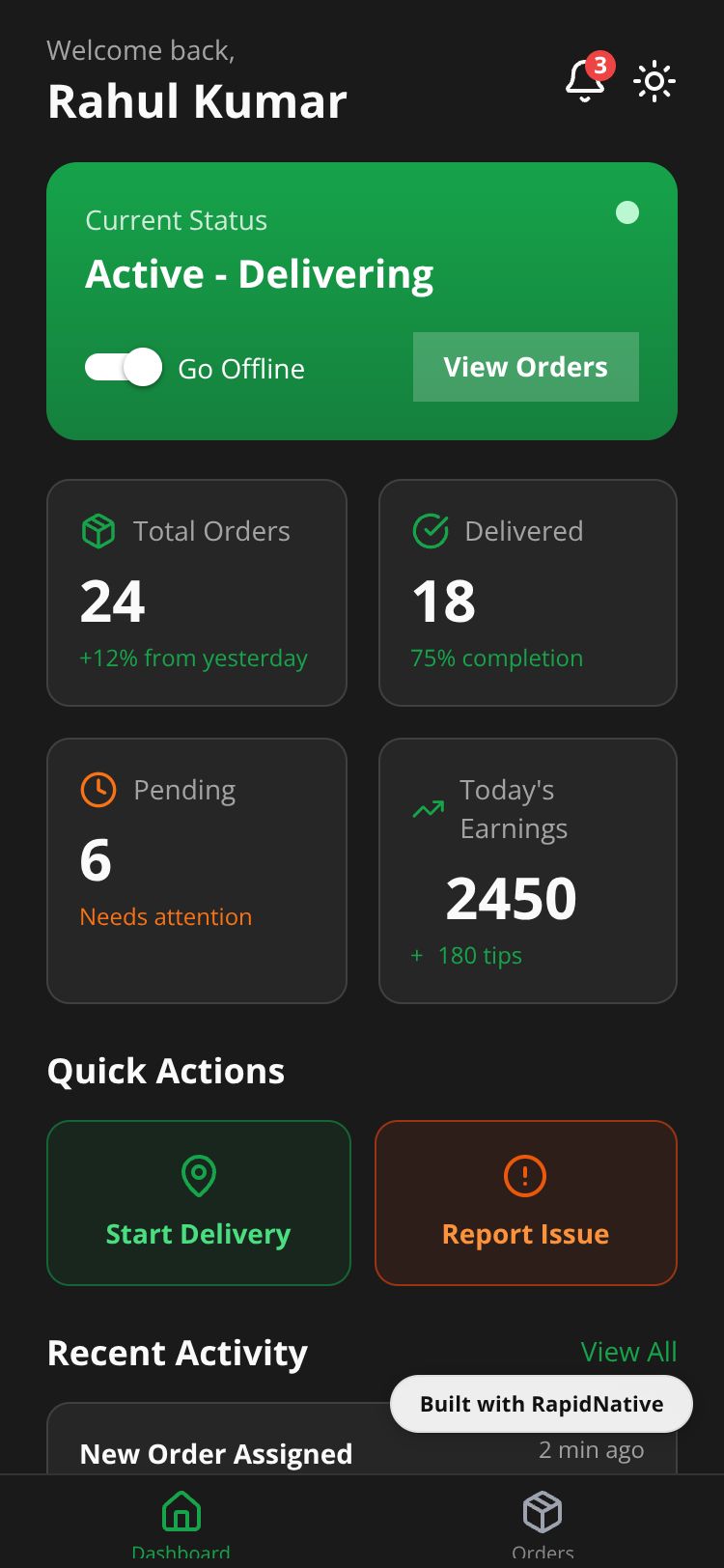This screenshot has width=724, height=1568.
Task: View all recent activity
Action: 628,1352
